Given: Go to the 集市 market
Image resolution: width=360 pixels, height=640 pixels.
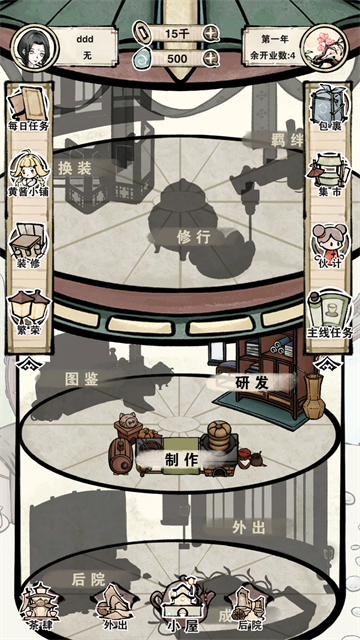Looking at the screenshot, I should [x=330, y=176].
